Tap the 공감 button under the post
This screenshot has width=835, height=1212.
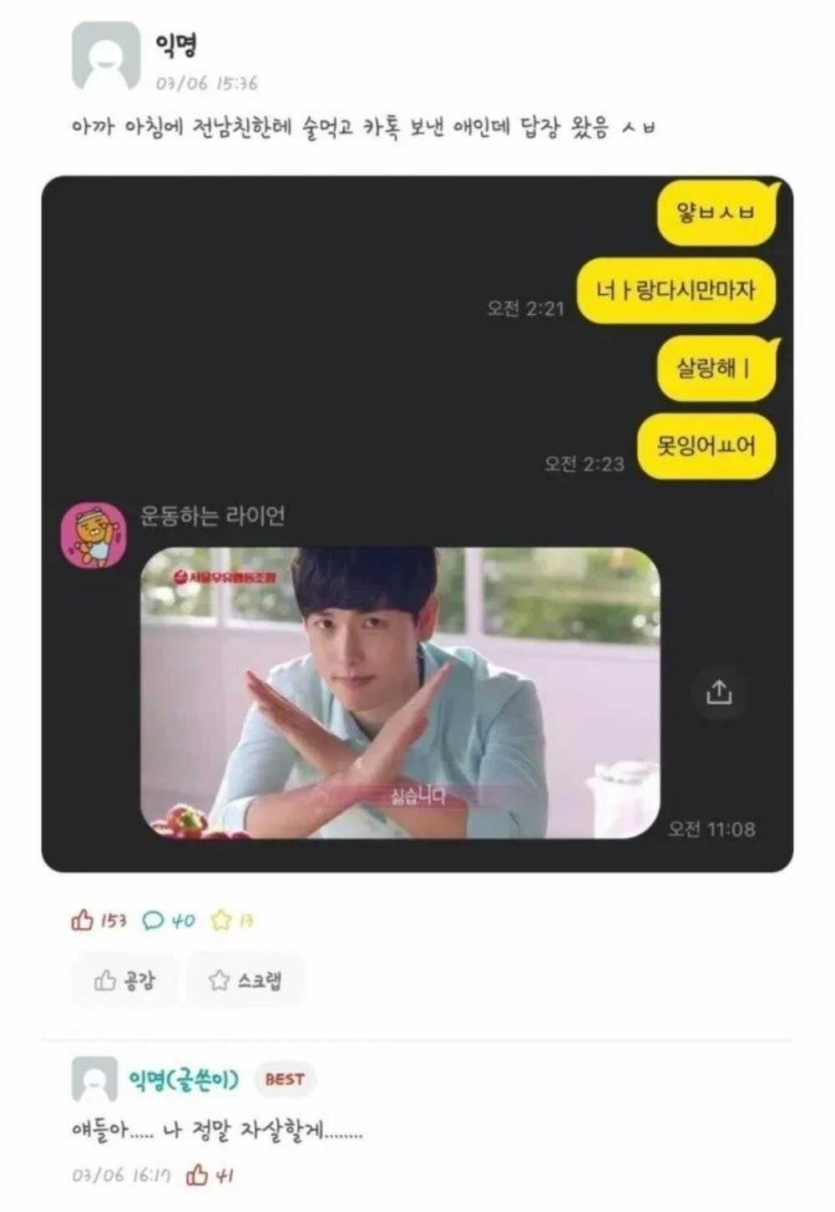point(124,981)
